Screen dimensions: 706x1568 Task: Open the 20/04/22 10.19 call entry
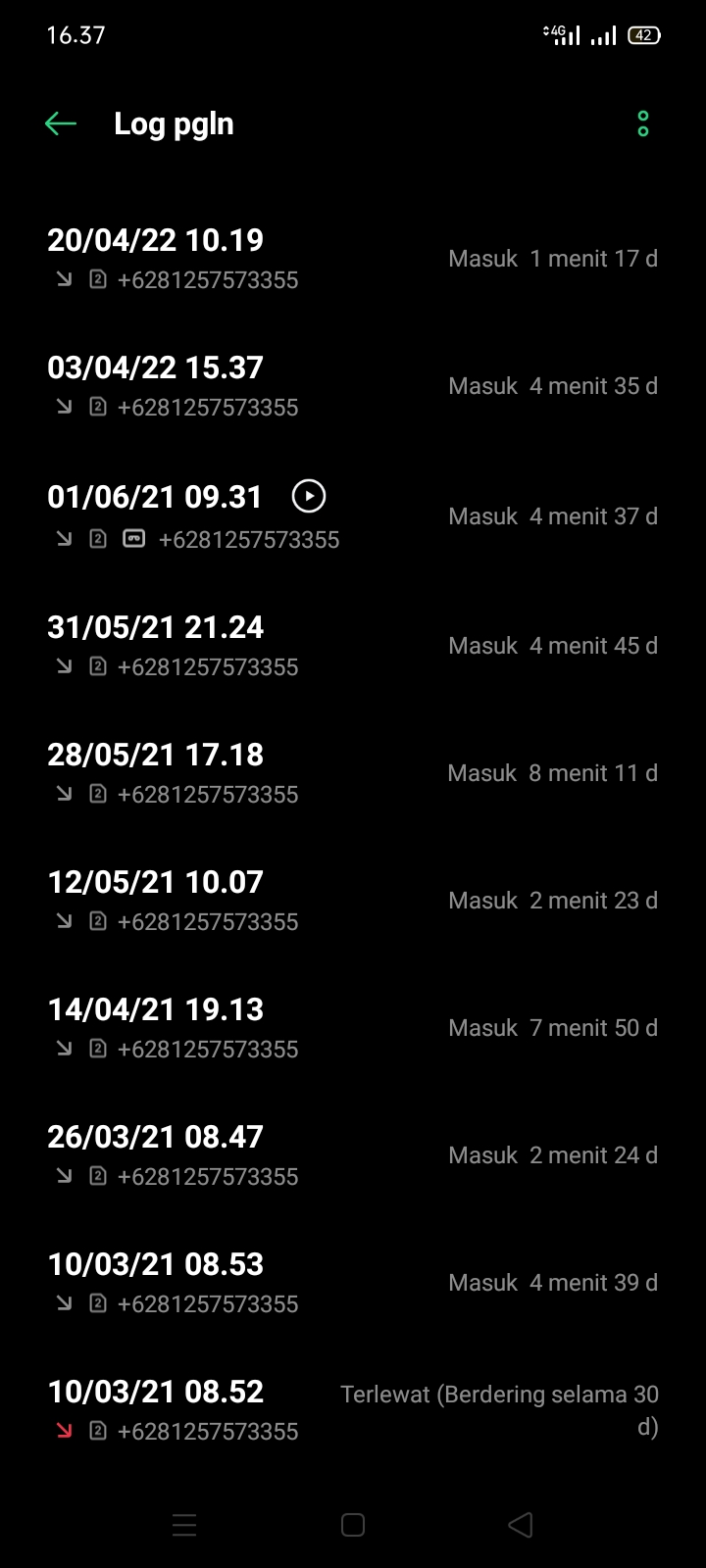point(353,259)
